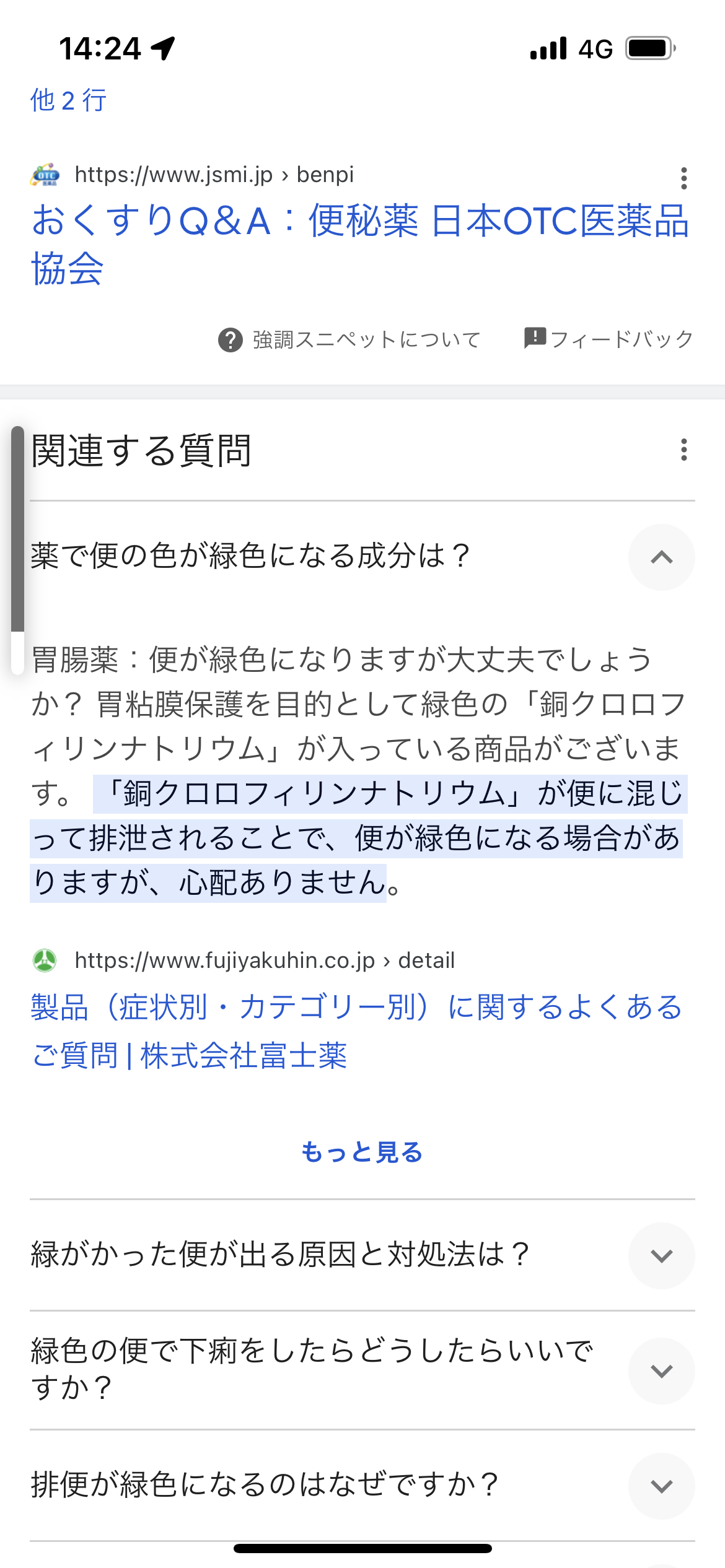Tap the 他 2 行 link
The width and height of the screenshot is (725, 1568).
tap(69, 100)
